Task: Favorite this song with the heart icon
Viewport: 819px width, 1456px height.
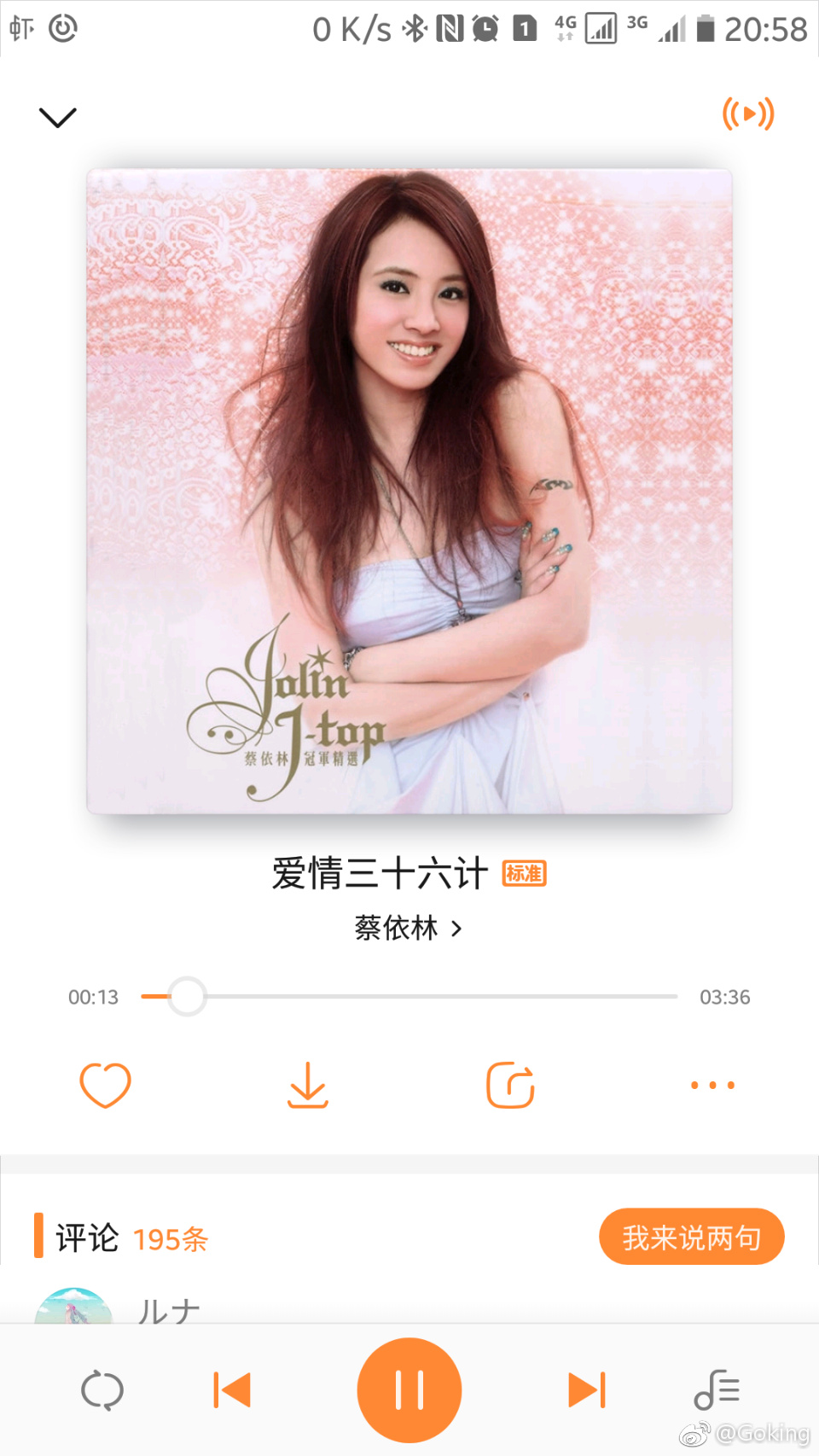Action: coord(105,1085)
